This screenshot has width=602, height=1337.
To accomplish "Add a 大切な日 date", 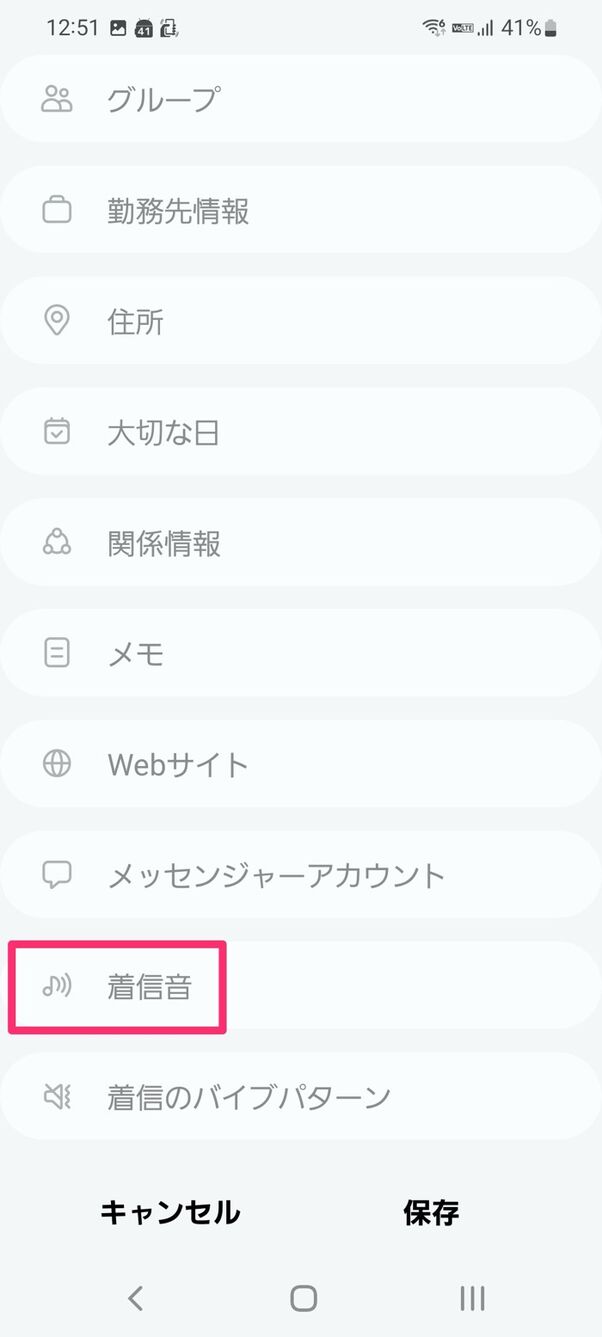I will coord(300,433).
